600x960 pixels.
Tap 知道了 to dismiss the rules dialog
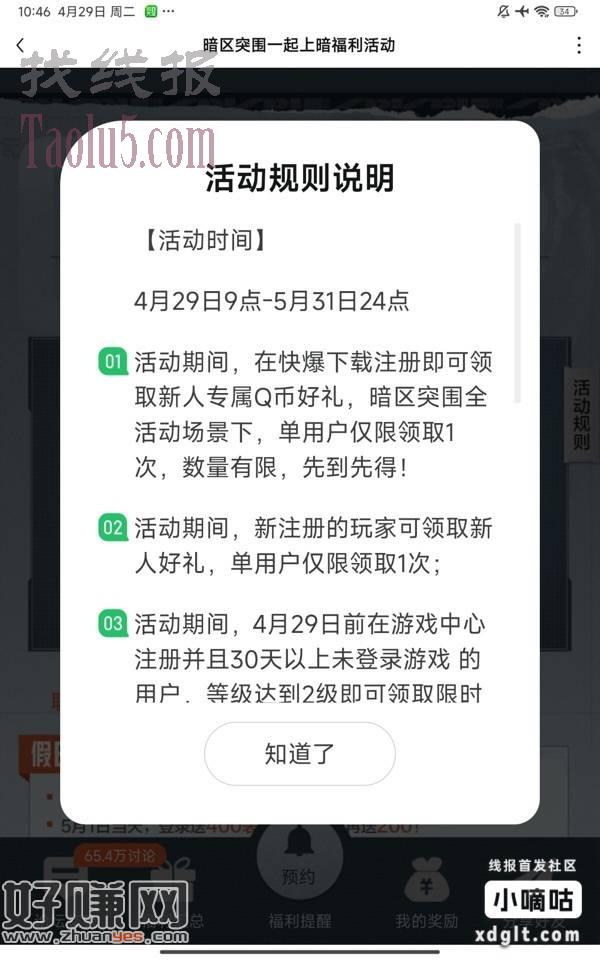pos(300,754)
